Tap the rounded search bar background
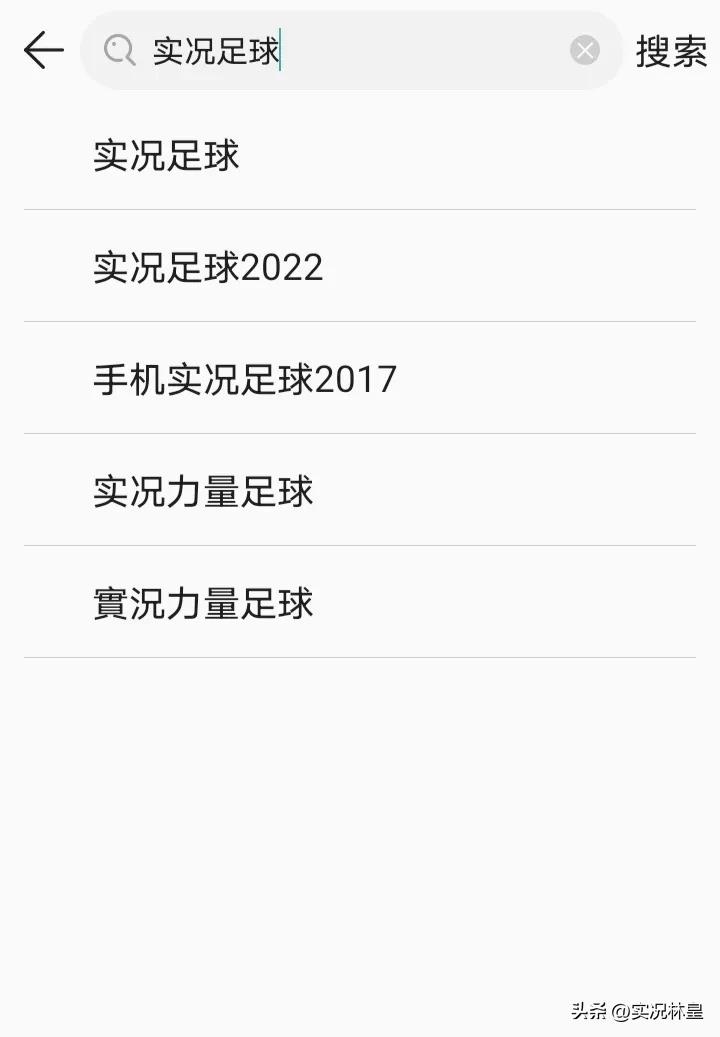 pos(350,50)
